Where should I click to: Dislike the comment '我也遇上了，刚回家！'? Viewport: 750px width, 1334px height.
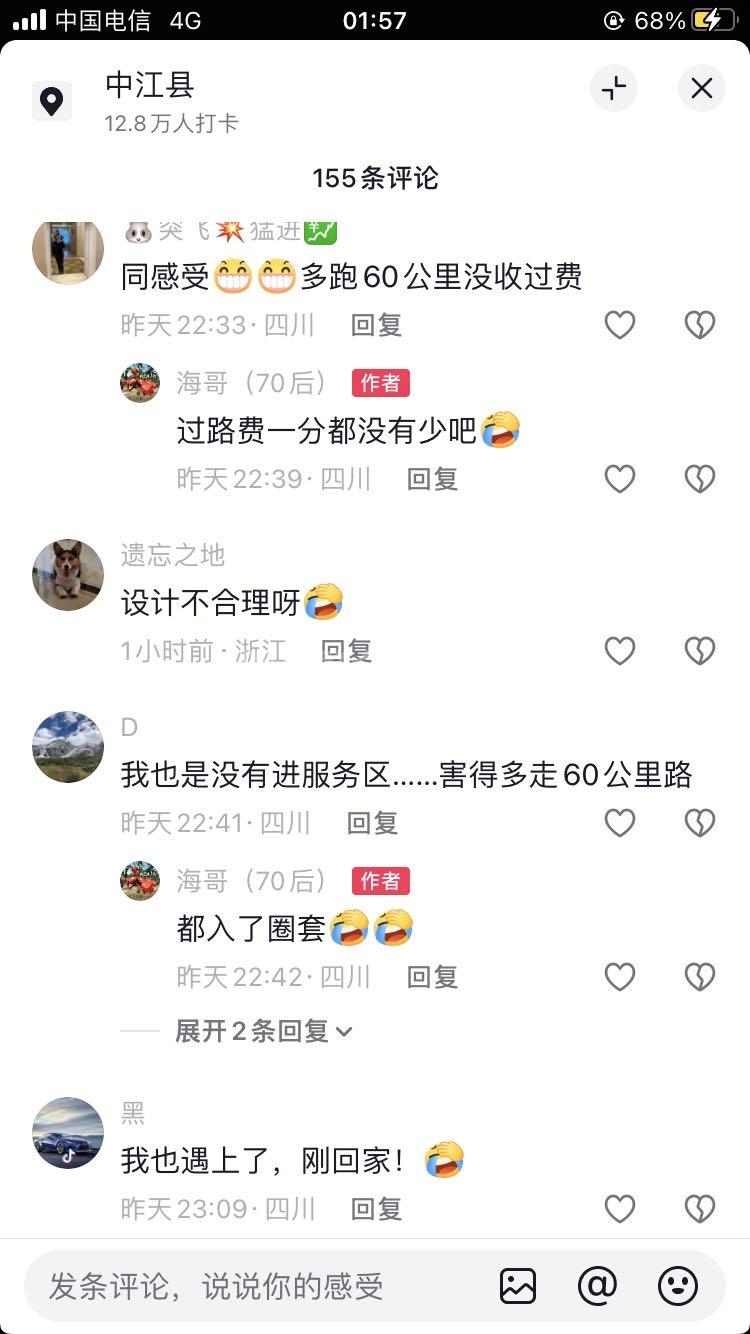click(699, 1209)
